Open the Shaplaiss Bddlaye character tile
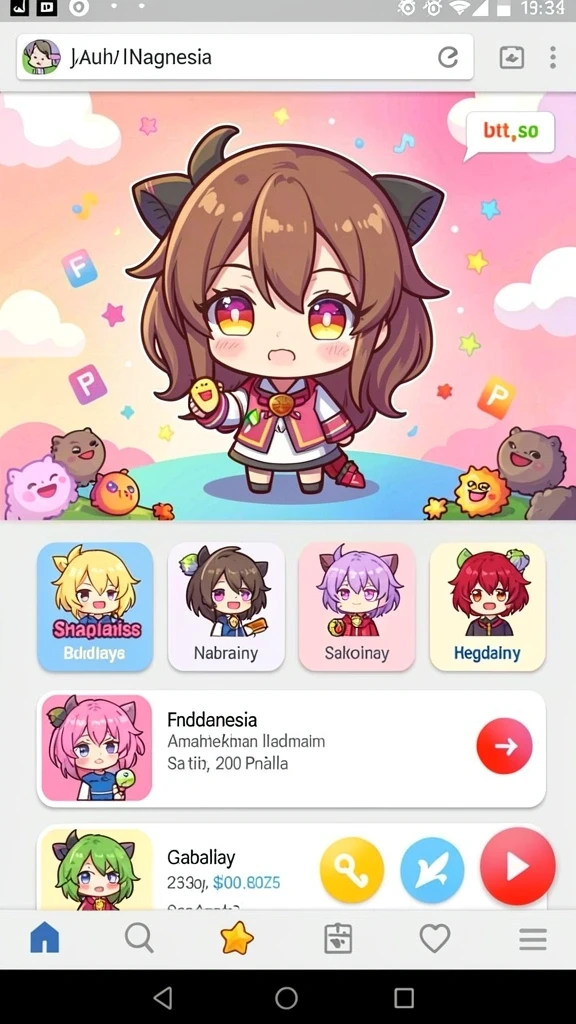The width and height of the screenshot is (576, 1024). tap(95, 606)
